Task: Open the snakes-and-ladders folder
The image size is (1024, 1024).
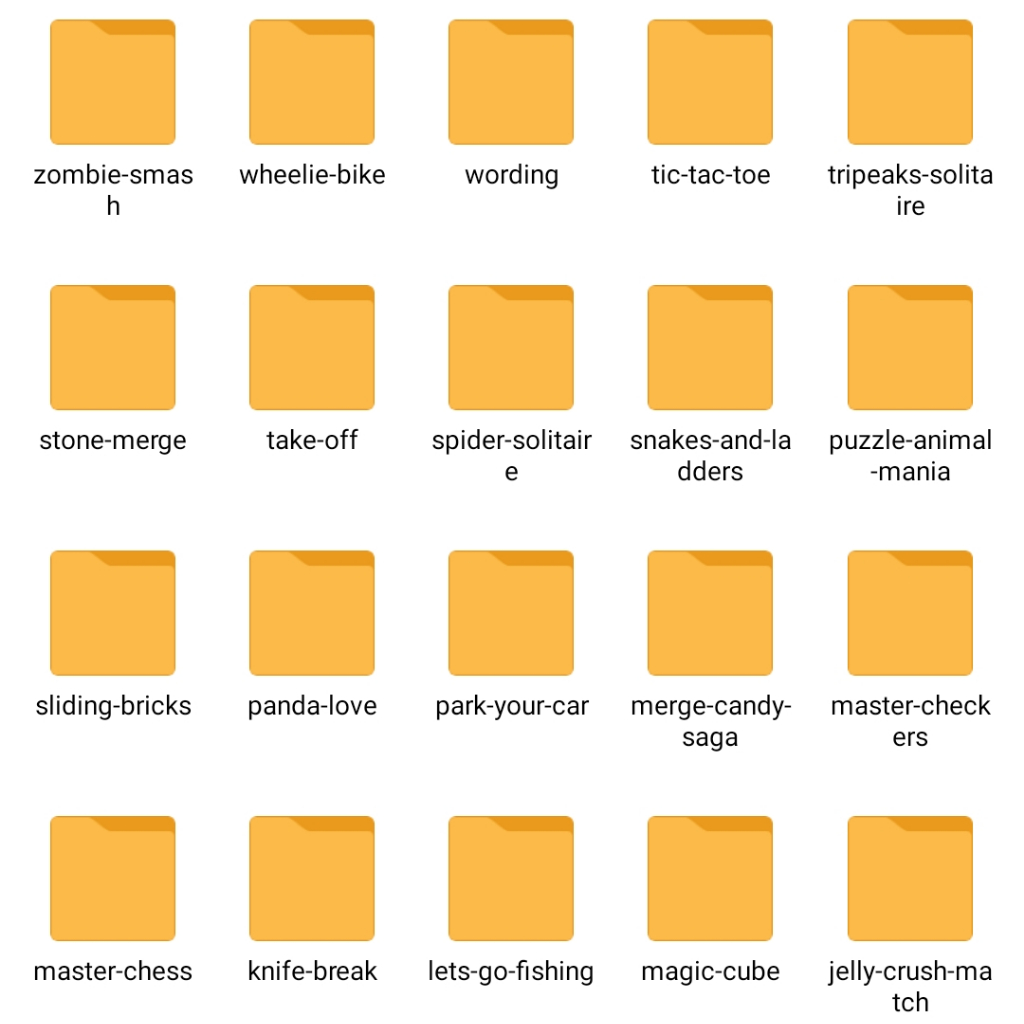Action: [x=710, y=348]
